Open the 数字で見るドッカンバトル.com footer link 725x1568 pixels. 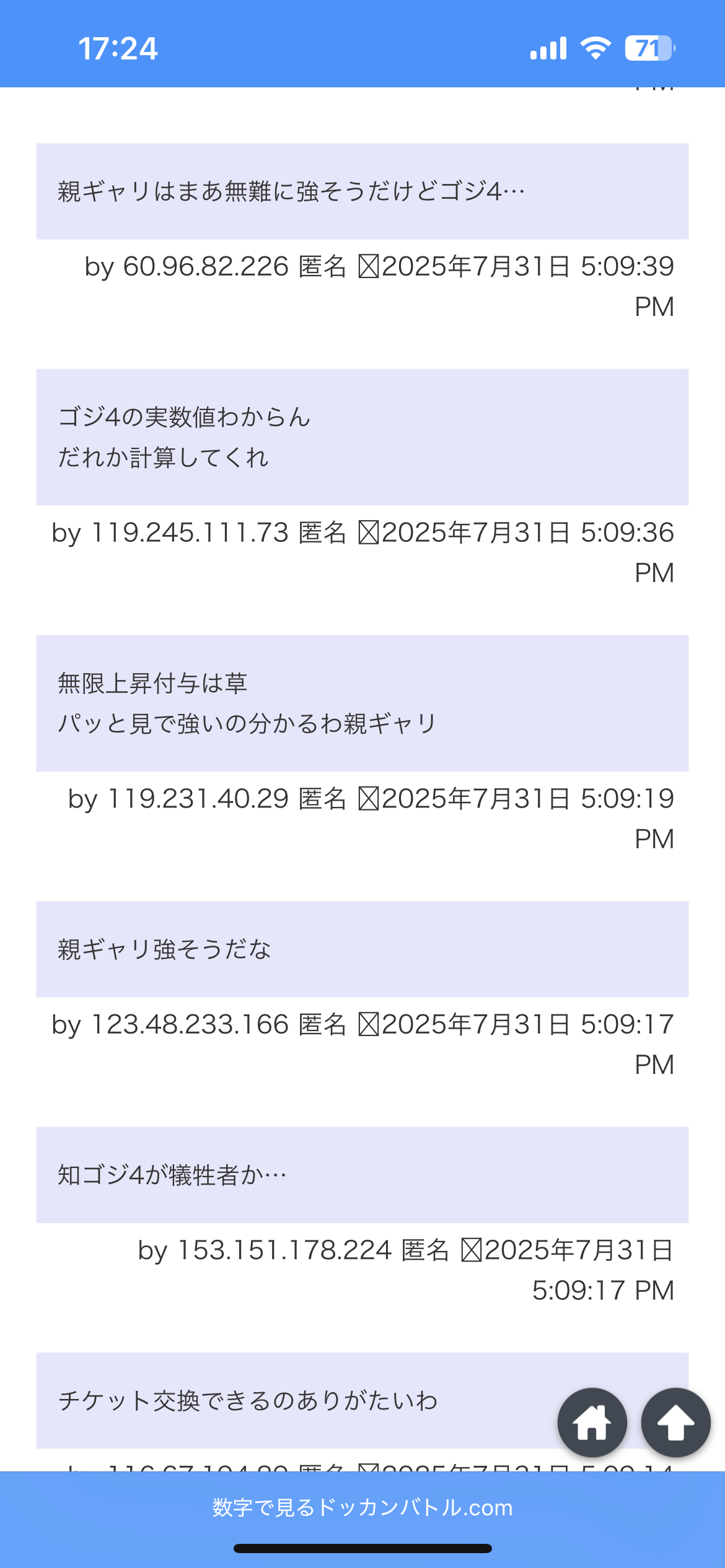(x=362, y=1507)
